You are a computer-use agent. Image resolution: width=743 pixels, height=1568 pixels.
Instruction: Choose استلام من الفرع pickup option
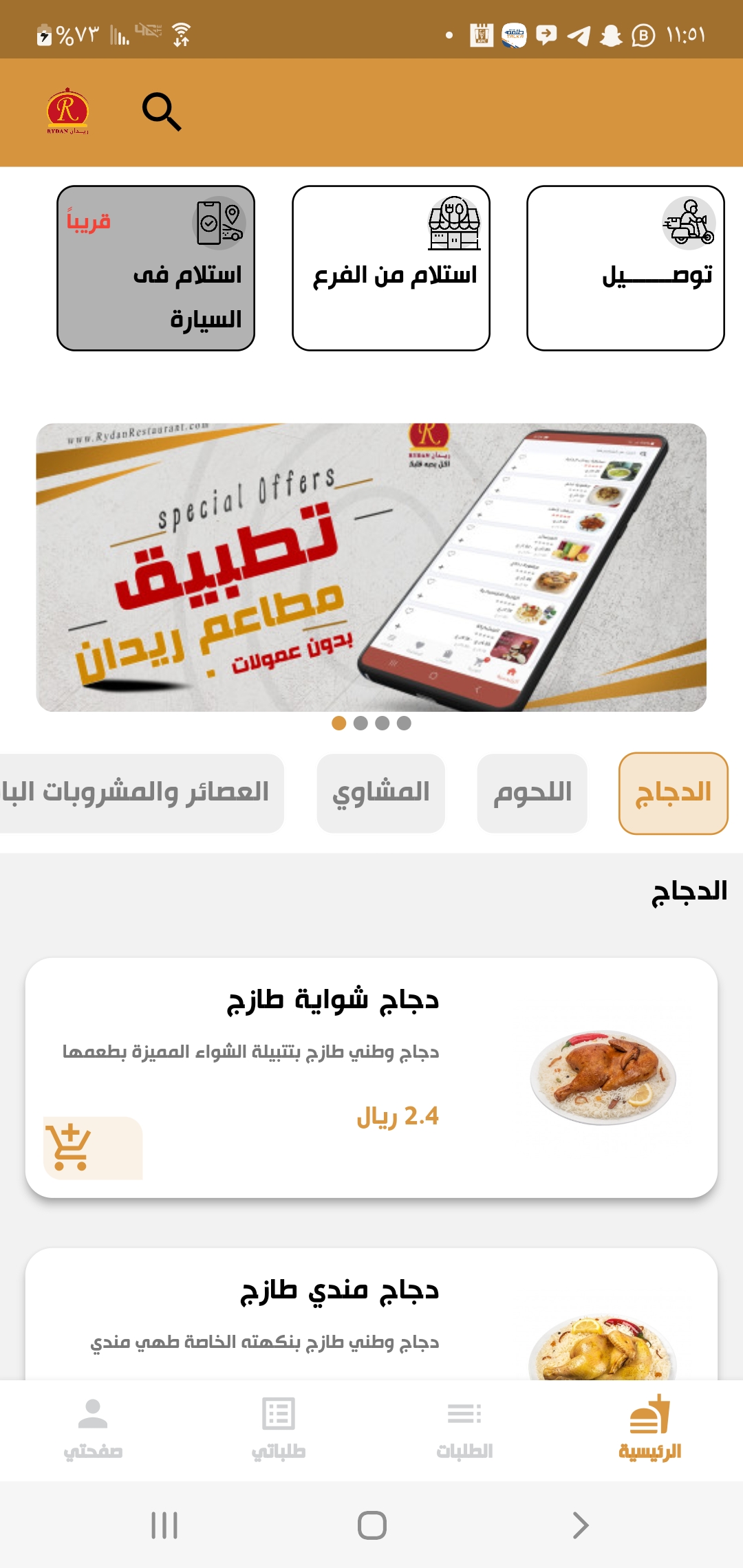[x=391, y=268]
